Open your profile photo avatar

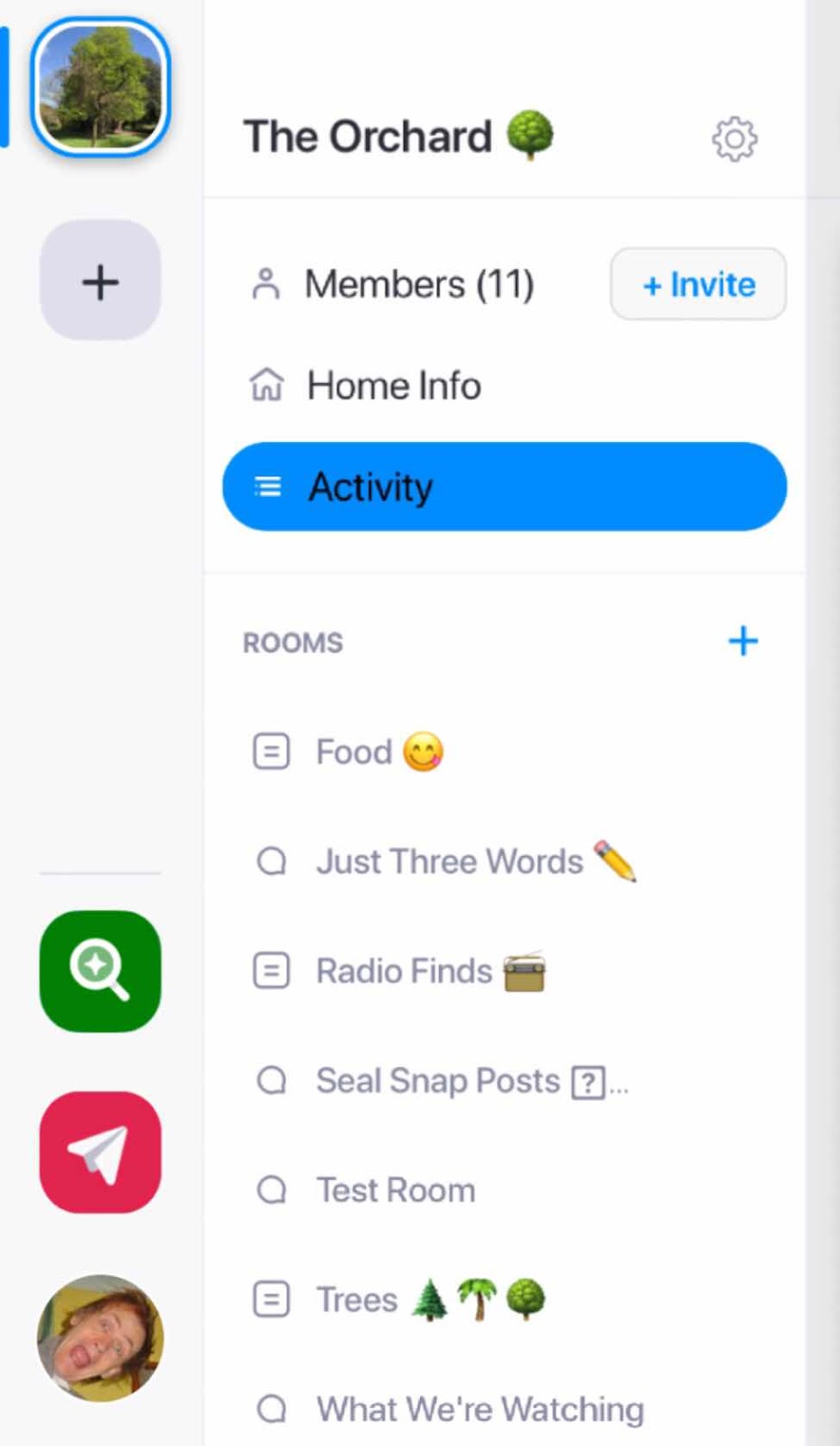100,1338
